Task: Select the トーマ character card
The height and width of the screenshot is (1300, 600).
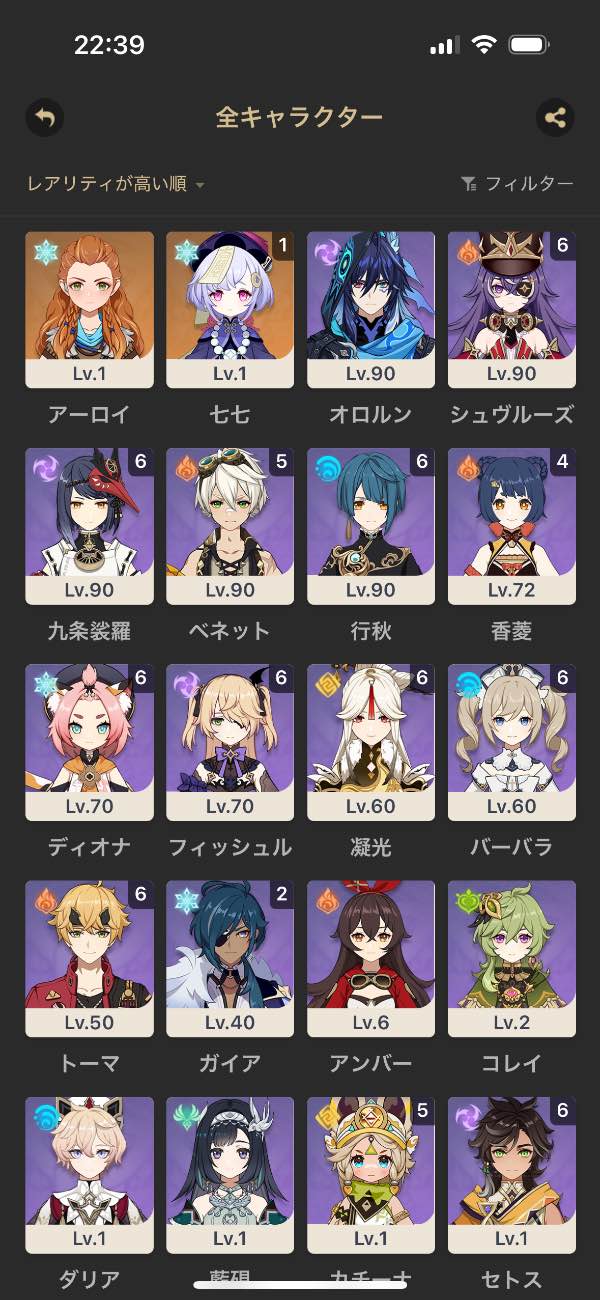Action: [90, 958]
